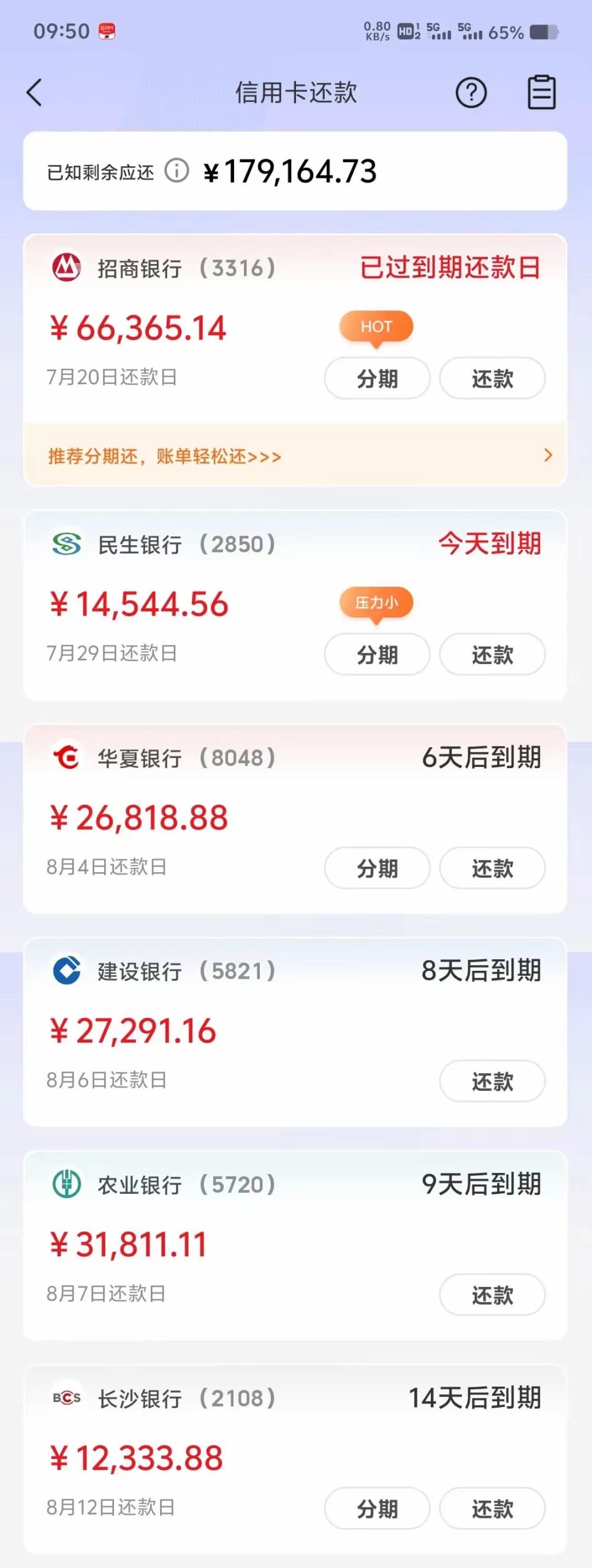Open the help question mark icon
Viewport: 592px width, 1568px height.
click(470, 92)
